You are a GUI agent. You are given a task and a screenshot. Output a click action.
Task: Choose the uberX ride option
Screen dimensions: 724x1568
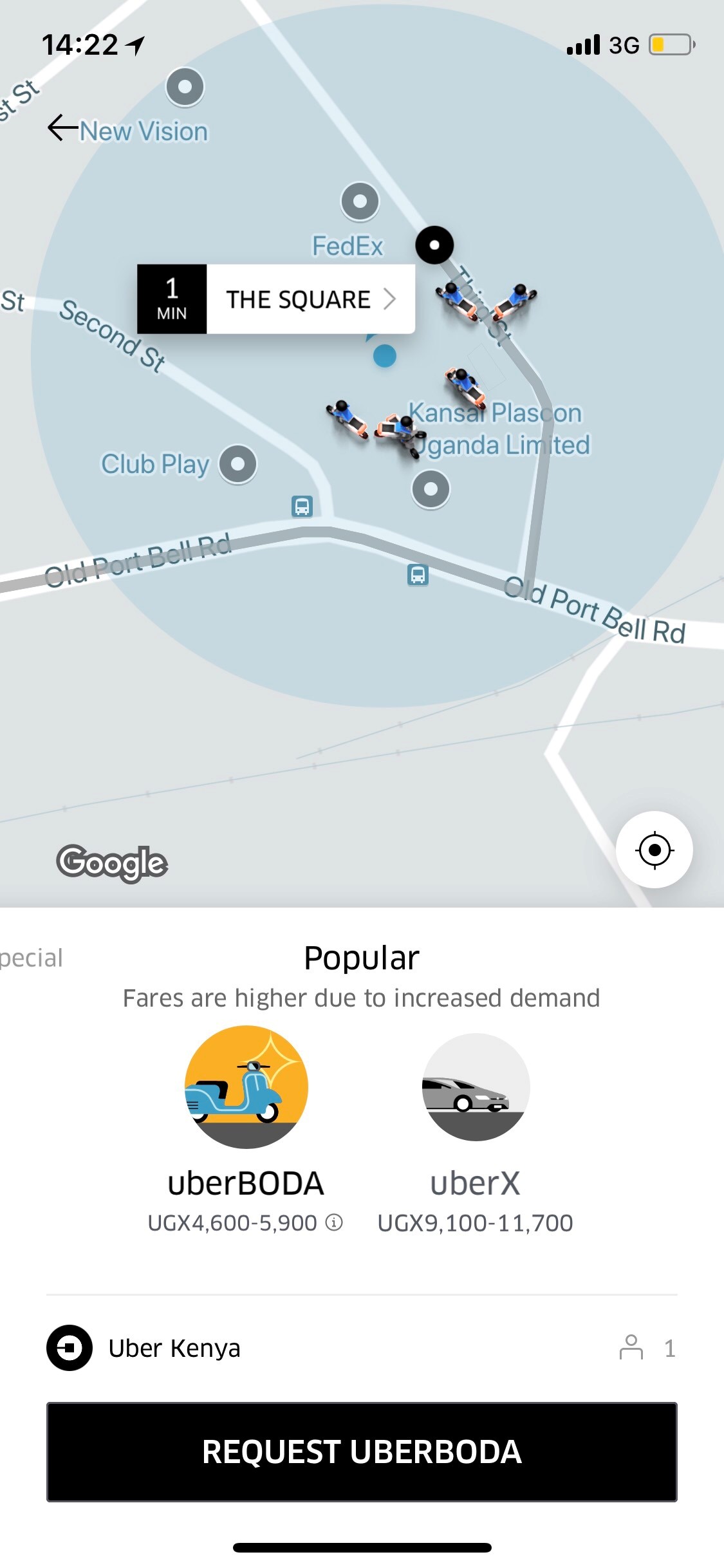pyautogui.click(x=476, y=1088)
